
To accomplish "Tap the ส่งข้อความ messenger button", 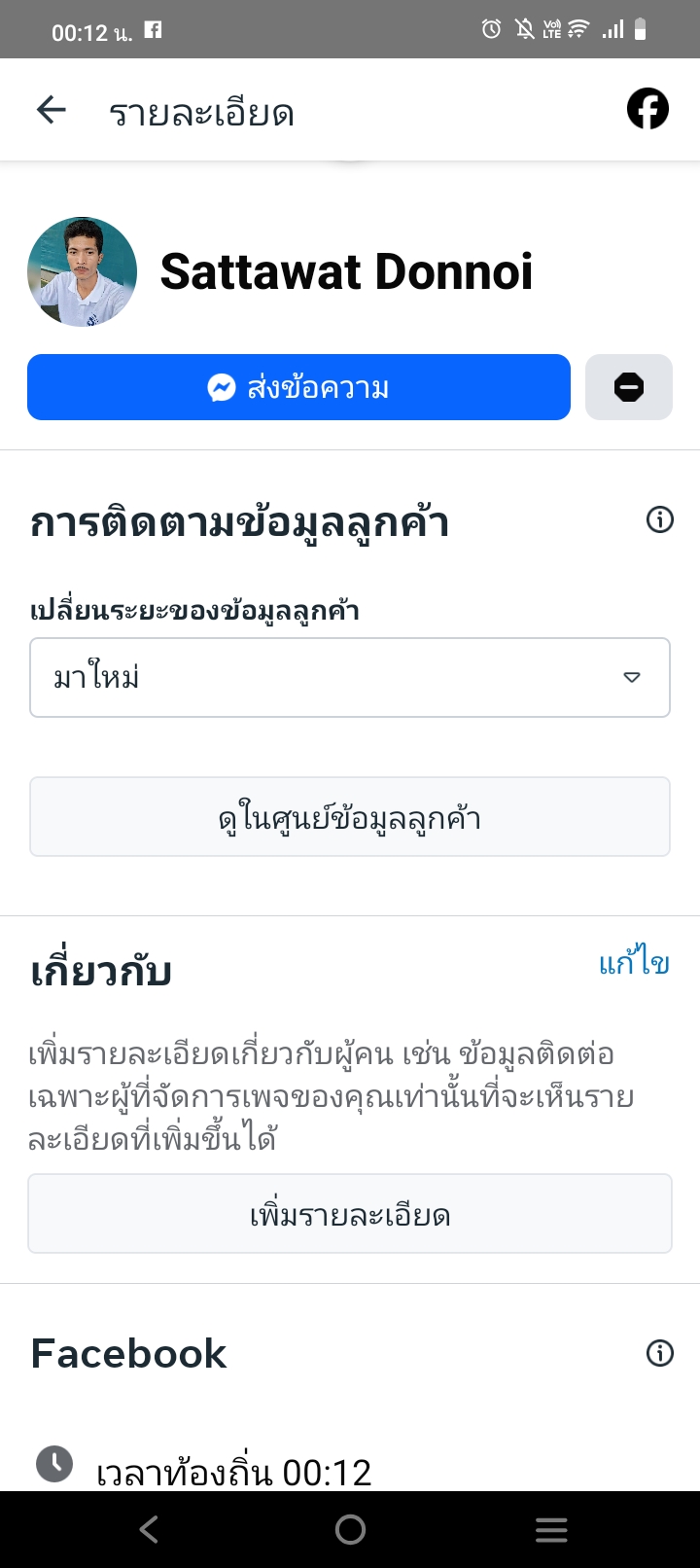I will (298, 387).
